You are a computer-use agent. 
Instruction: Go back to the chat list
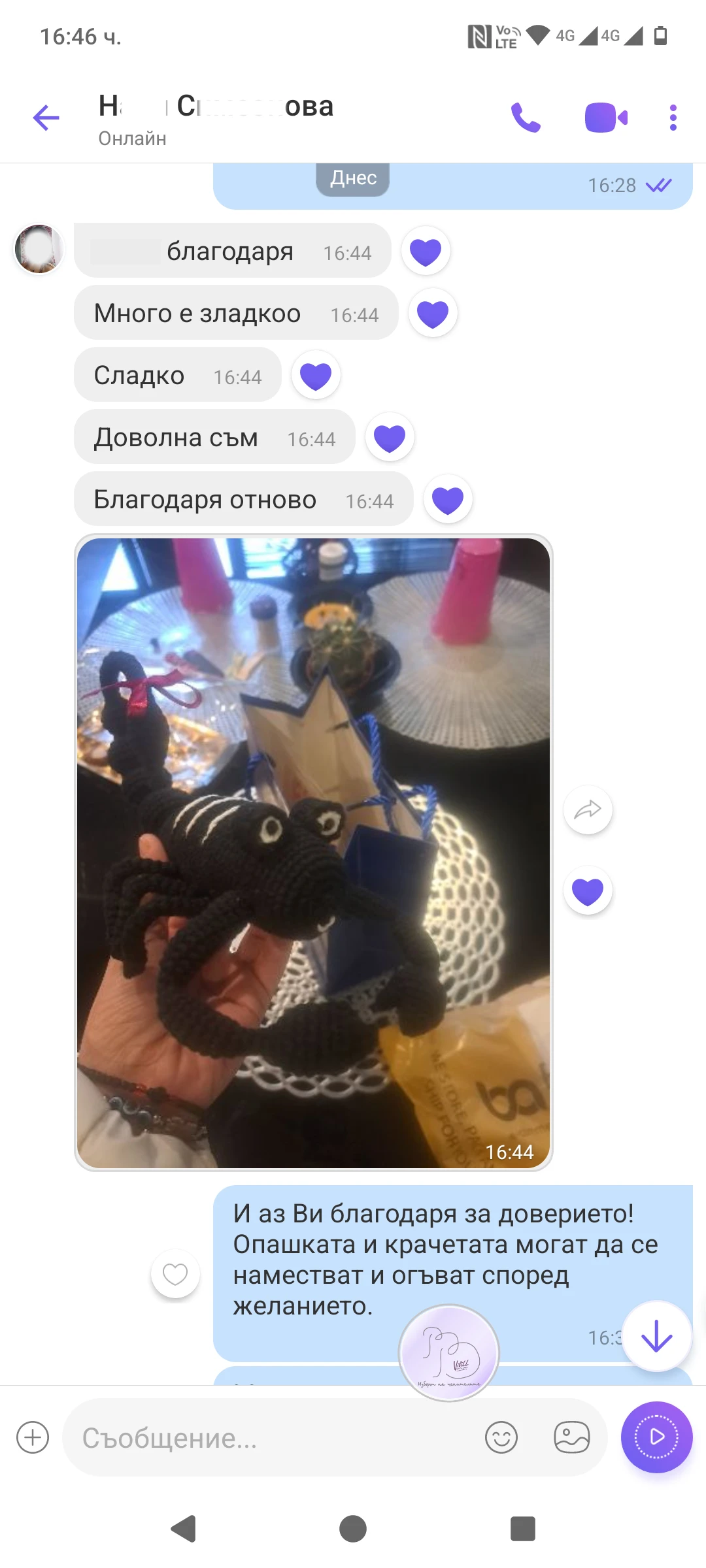tap(46, 118)
